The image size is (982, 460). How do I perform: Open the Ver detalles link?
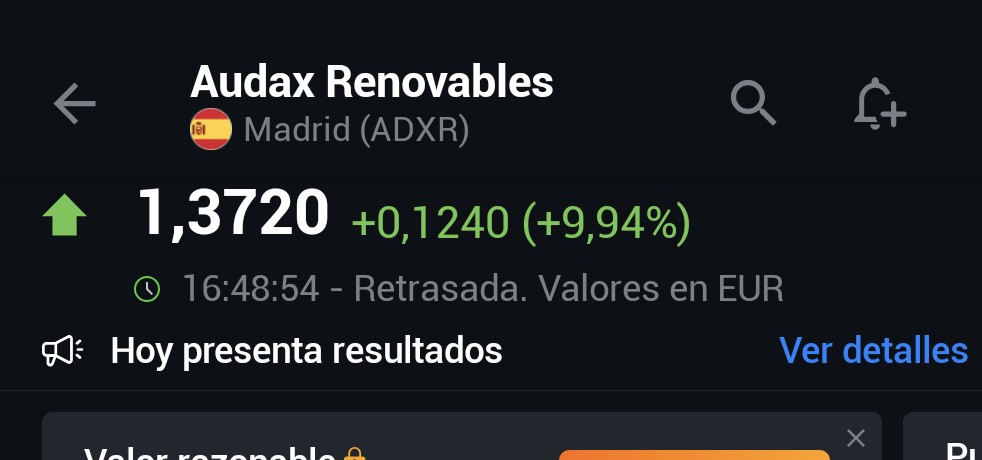point(872,351)
